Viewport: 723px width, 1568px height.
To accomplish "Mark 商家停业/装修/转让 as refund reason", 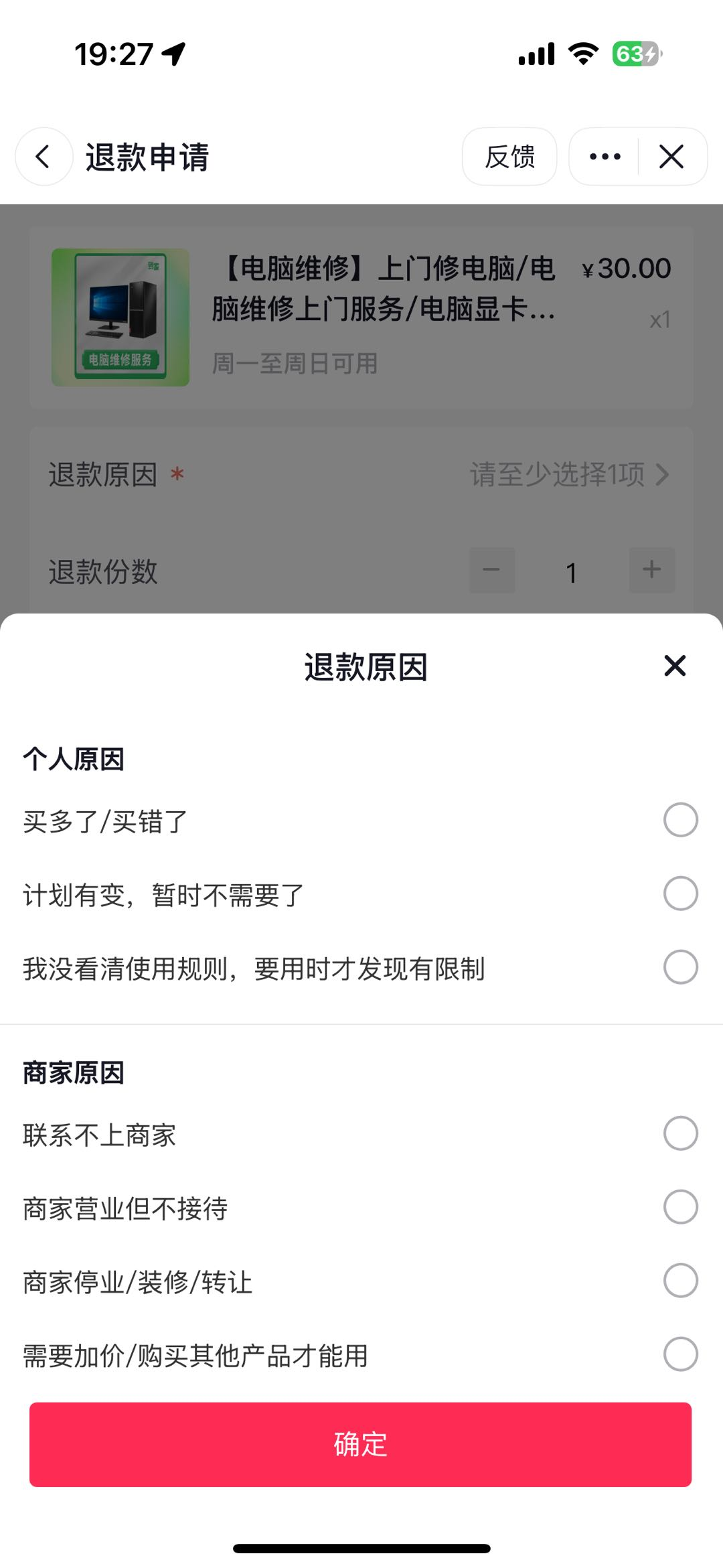I will (680, 1281).
